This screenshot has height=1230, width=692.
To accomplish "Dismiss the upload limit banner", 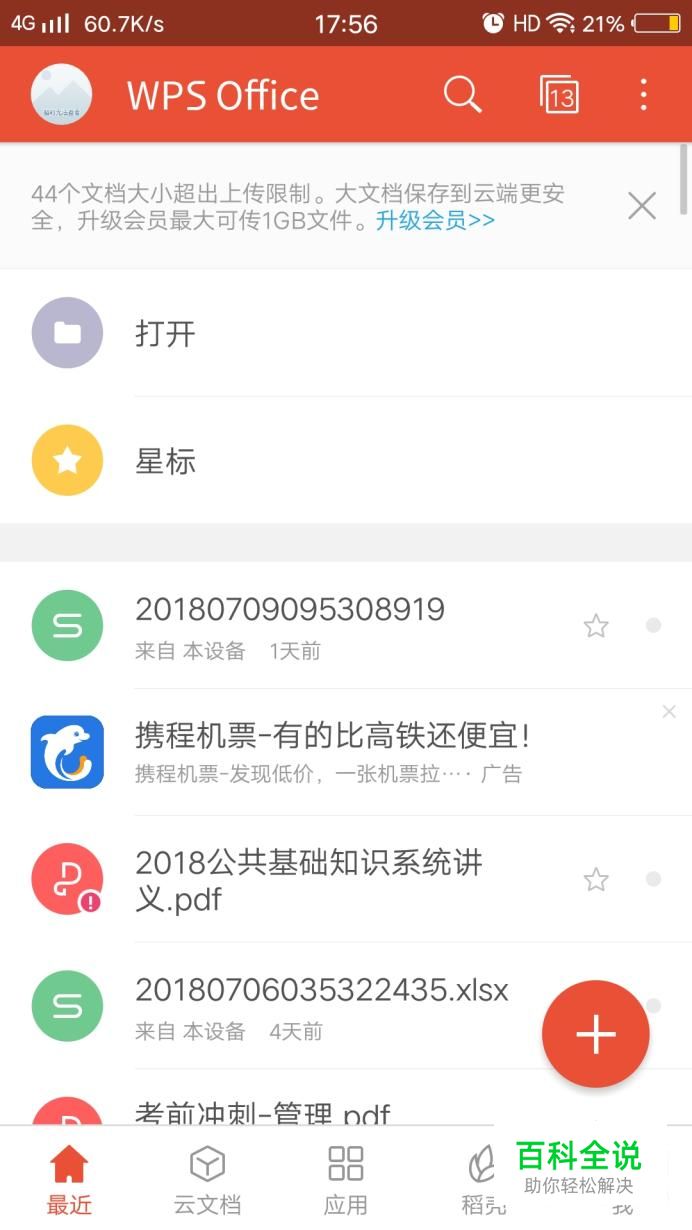I will (641, 206).
